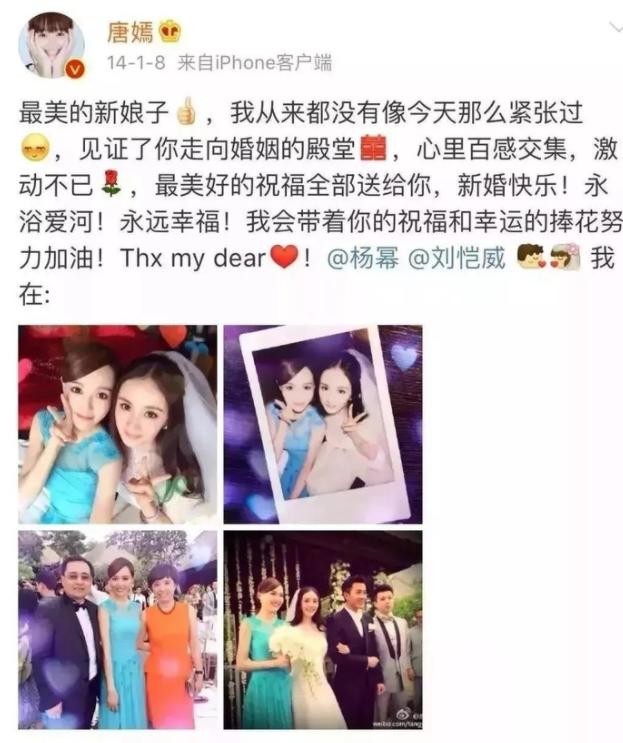The height and width of the screenshot is (743, 623).
Task: Enlarge the wedding group photo with bouquet
Action: pyautogui.click(x=322, y=630)
